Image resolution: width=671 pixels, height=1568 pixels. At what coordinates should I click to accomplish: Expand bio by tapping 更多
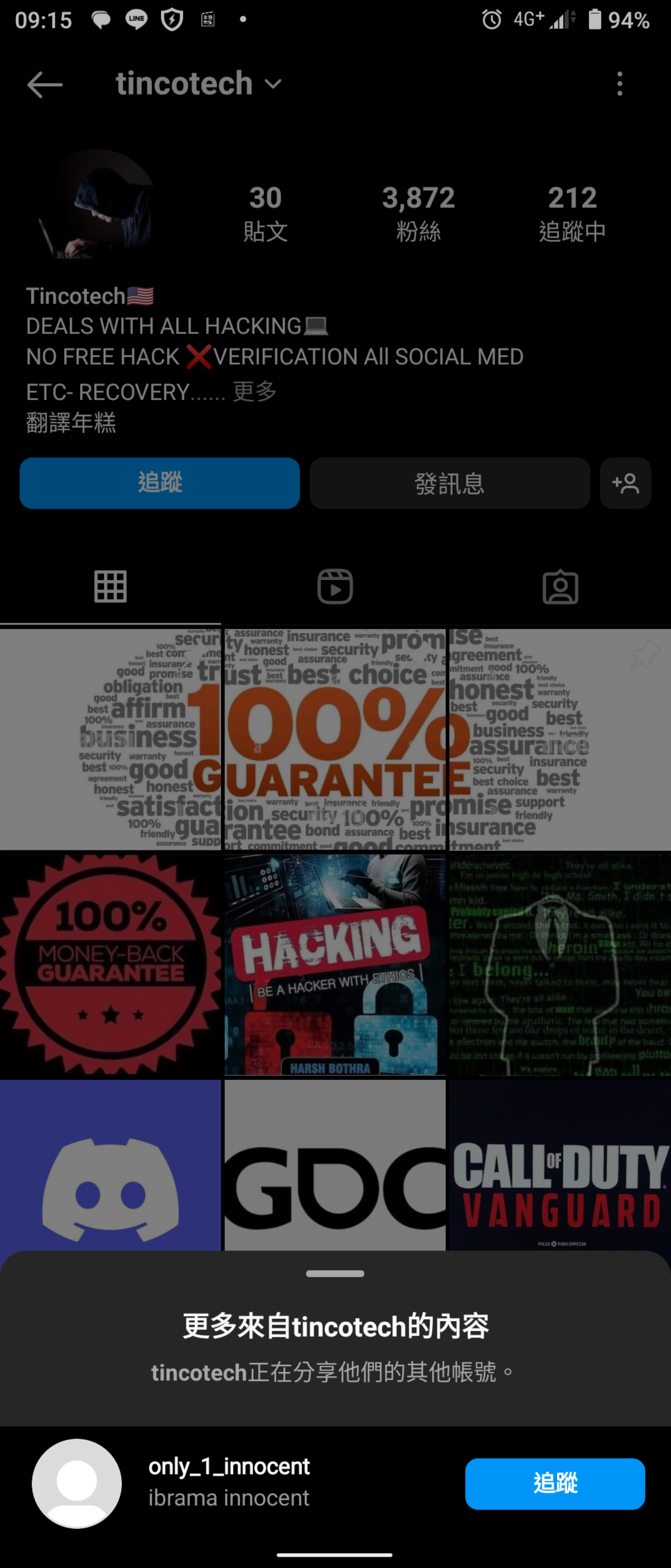click(x=255, y=392)
